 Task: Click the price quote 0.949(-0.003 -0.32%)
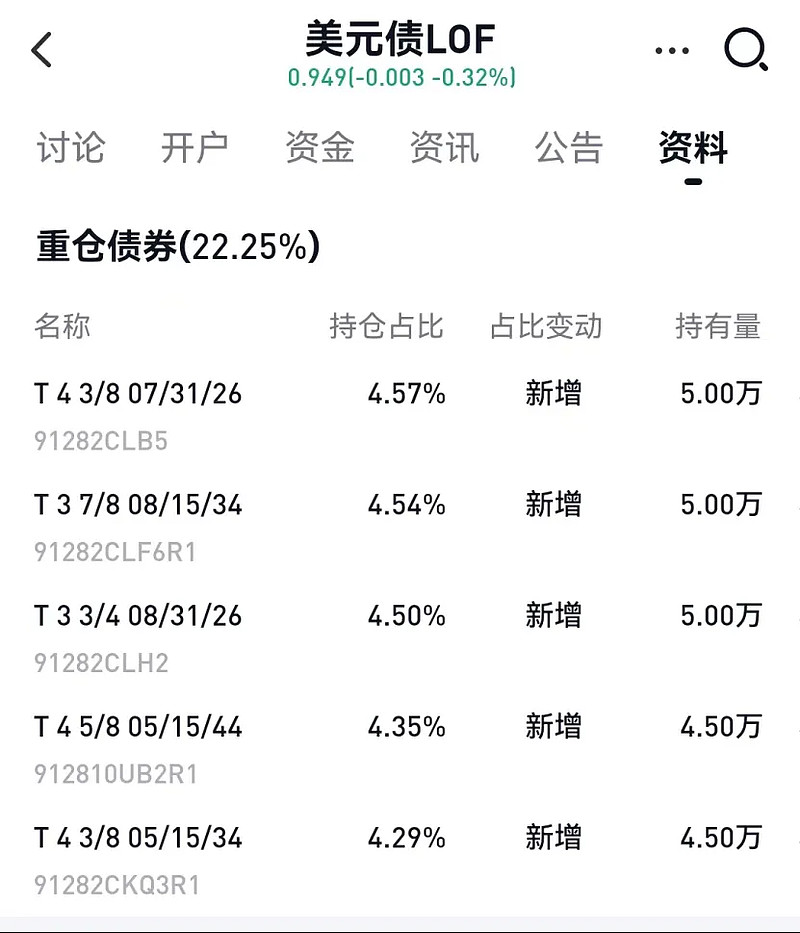click(x=400, y=74)
